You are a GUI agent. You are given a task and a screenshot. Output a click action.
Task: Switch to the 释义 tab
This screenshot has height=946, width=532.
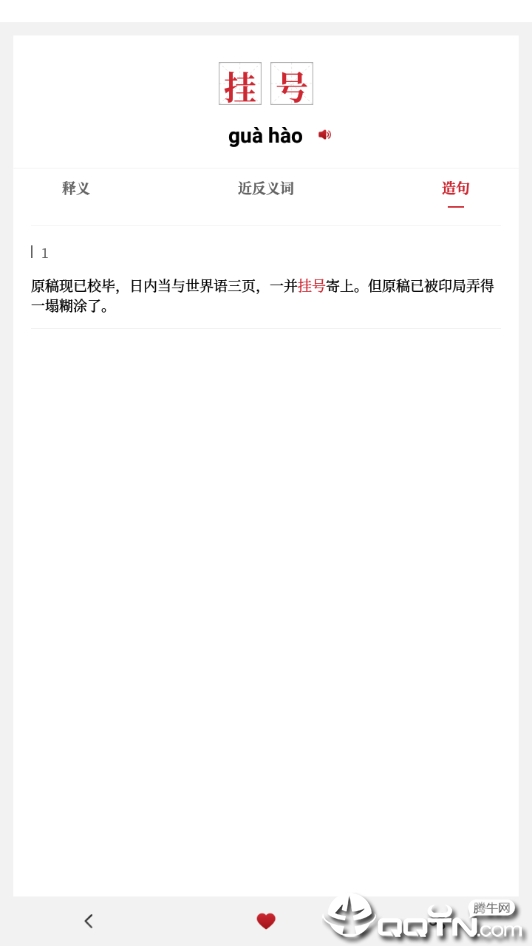click(x=76, y=188)
